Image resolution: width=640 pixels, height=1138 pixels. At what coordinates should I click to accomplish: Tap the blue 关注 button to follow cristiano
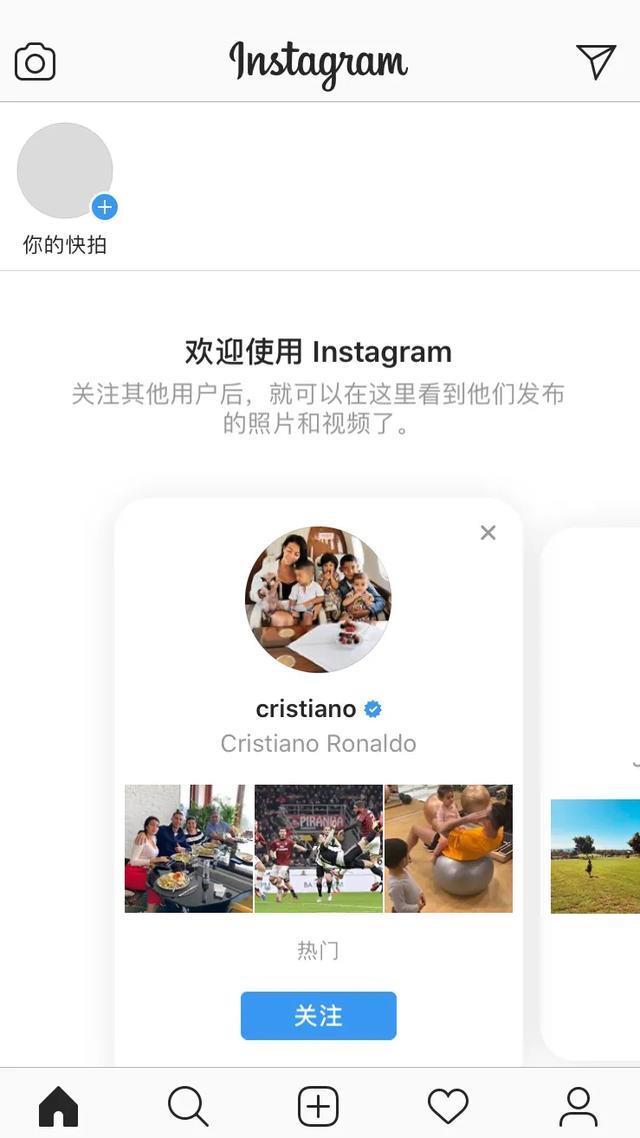pos(318,1016)
